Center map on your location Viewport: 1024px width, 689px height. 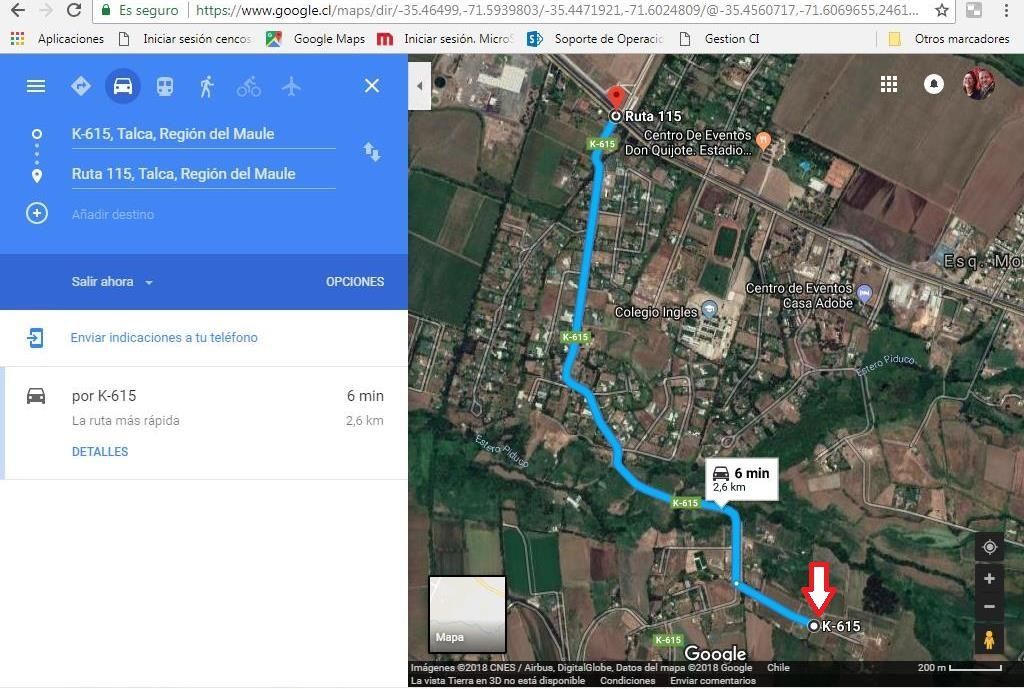coord(989,547)
